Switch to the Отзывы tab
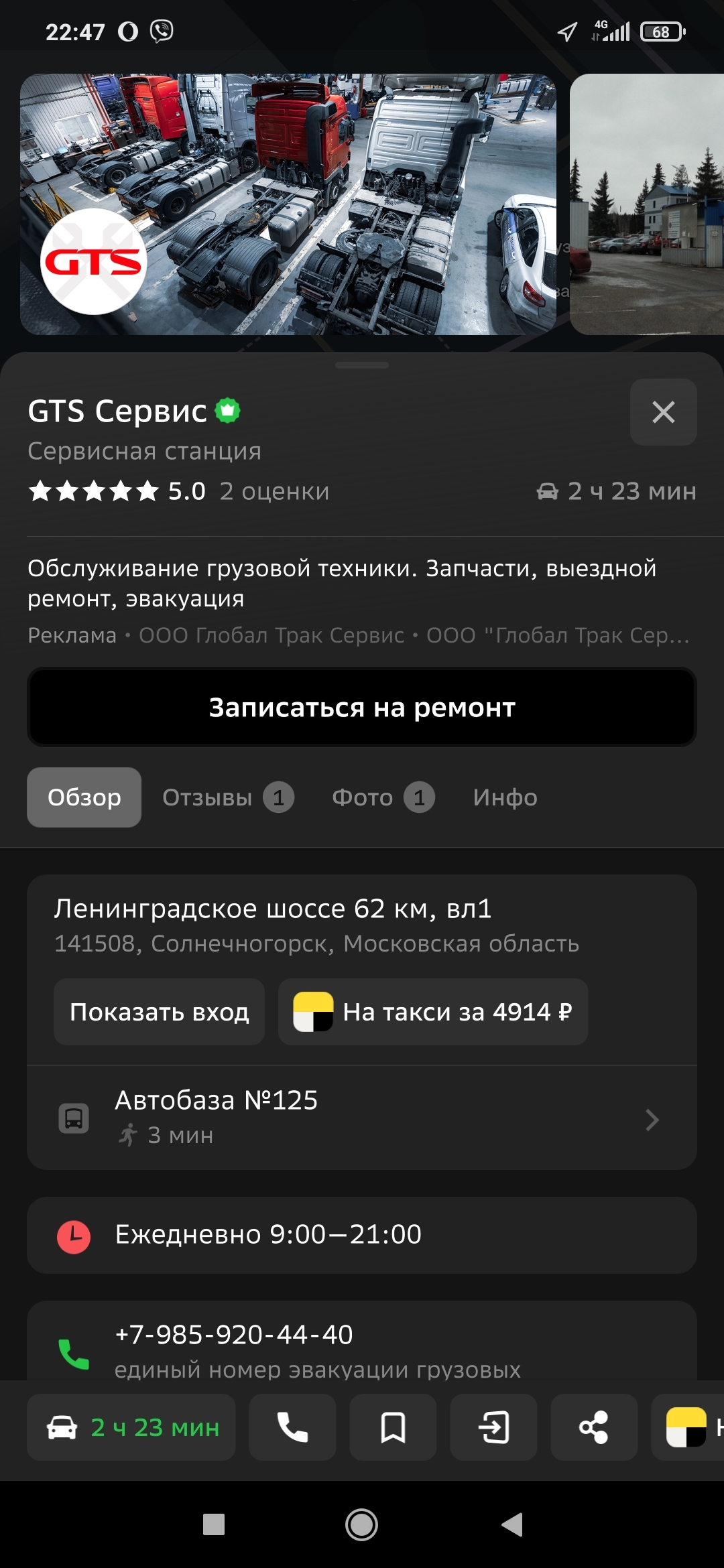 [x=228, y=797]
